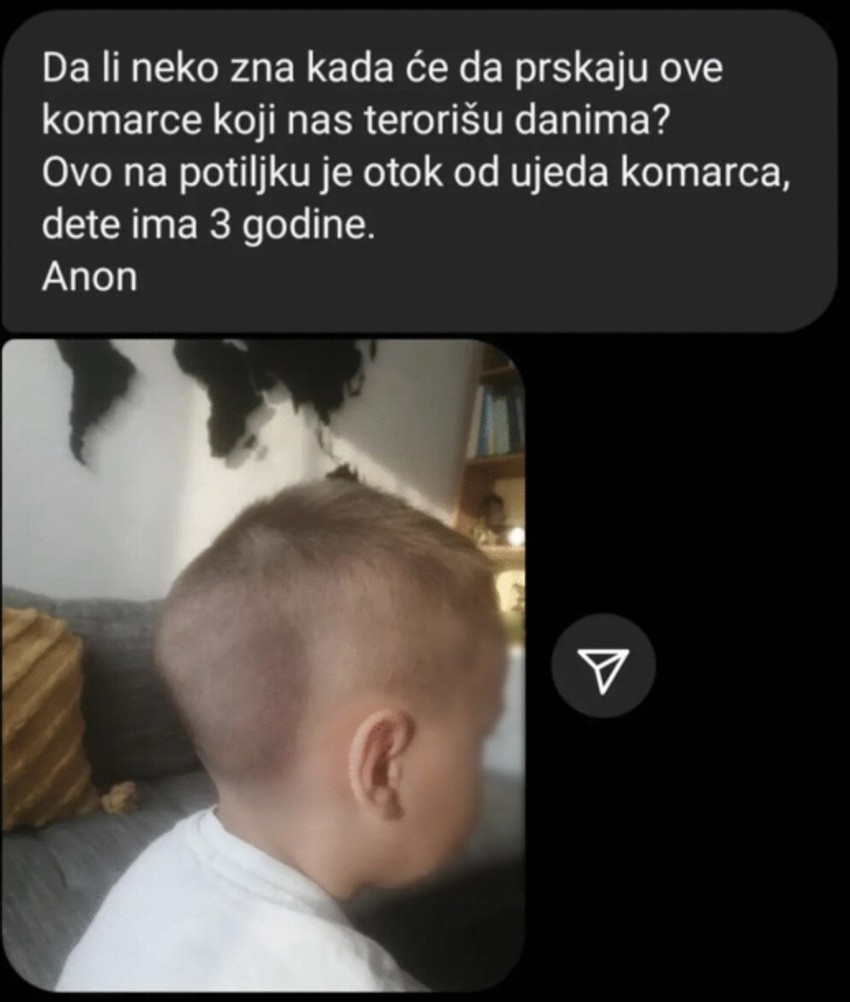Open the attached photo of the child
Screen dimensions: 850x1002
coord(265,670)
